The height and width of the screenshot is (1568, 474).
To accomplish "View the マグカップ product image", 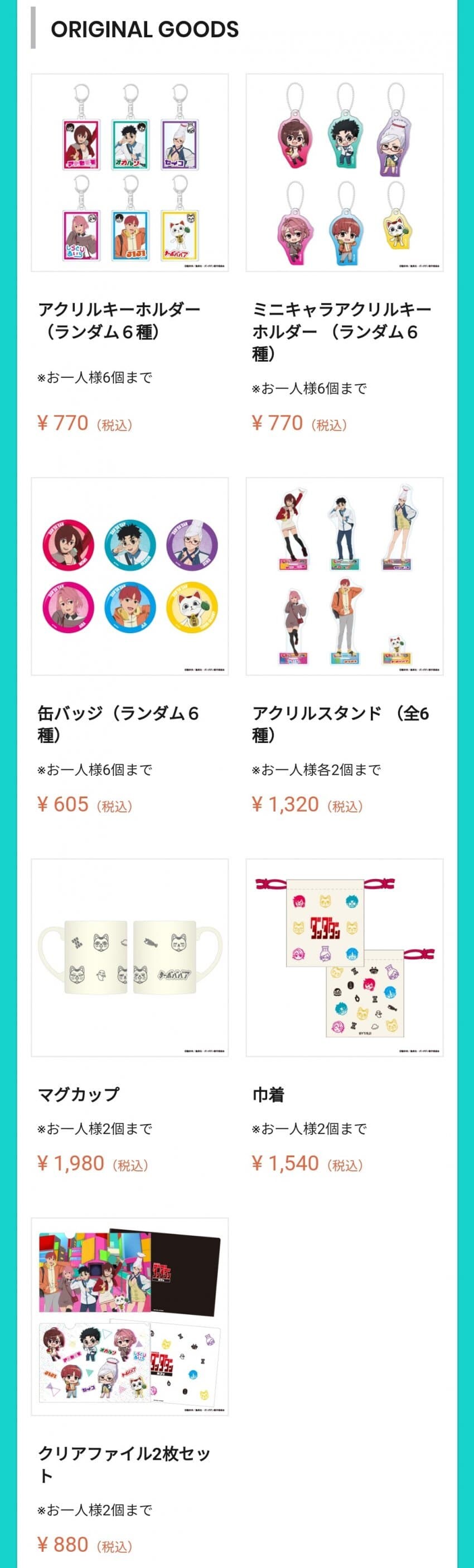I will 130,958.
